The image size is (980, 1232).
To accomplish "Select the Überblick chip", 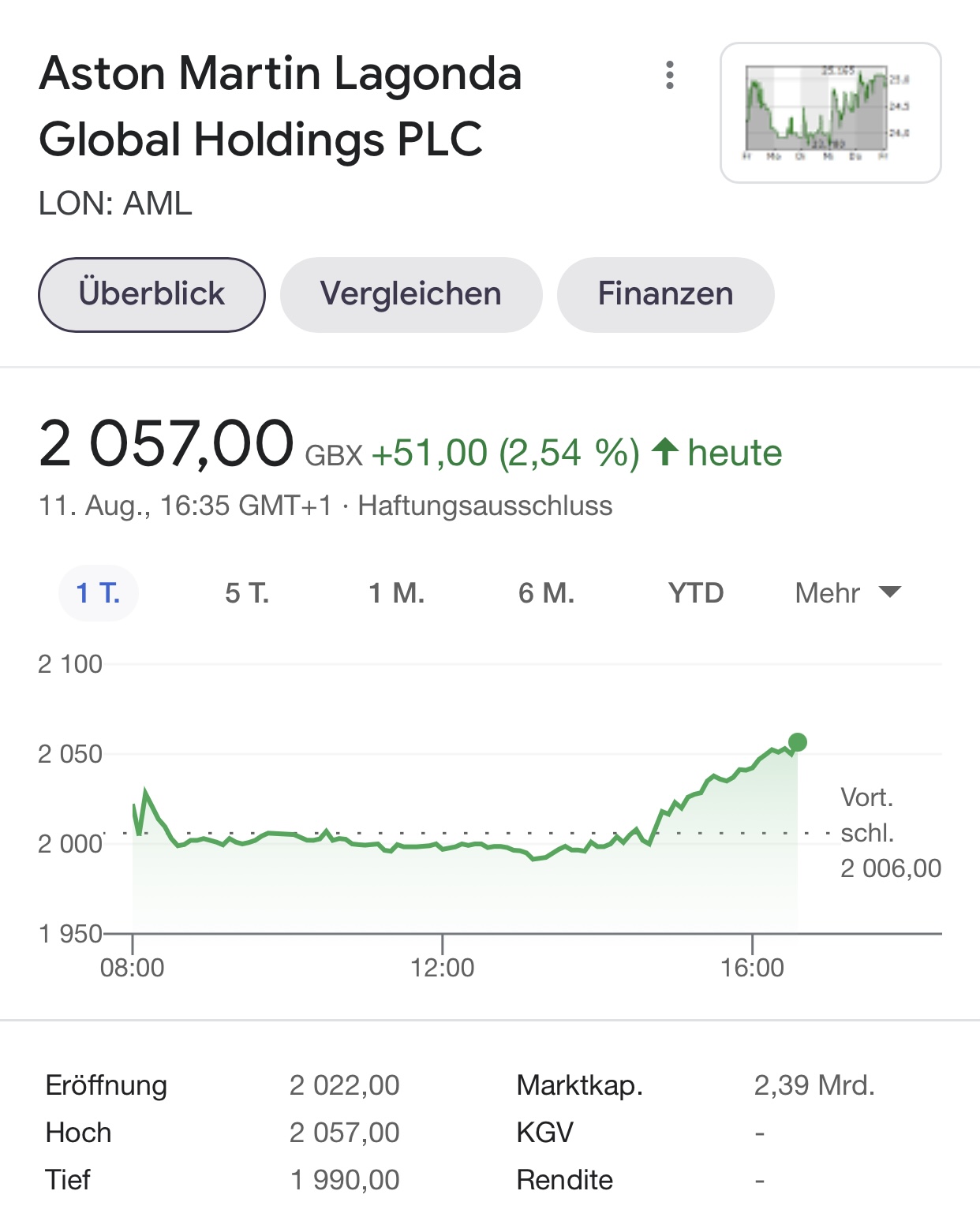I will (x=151, y=294).
